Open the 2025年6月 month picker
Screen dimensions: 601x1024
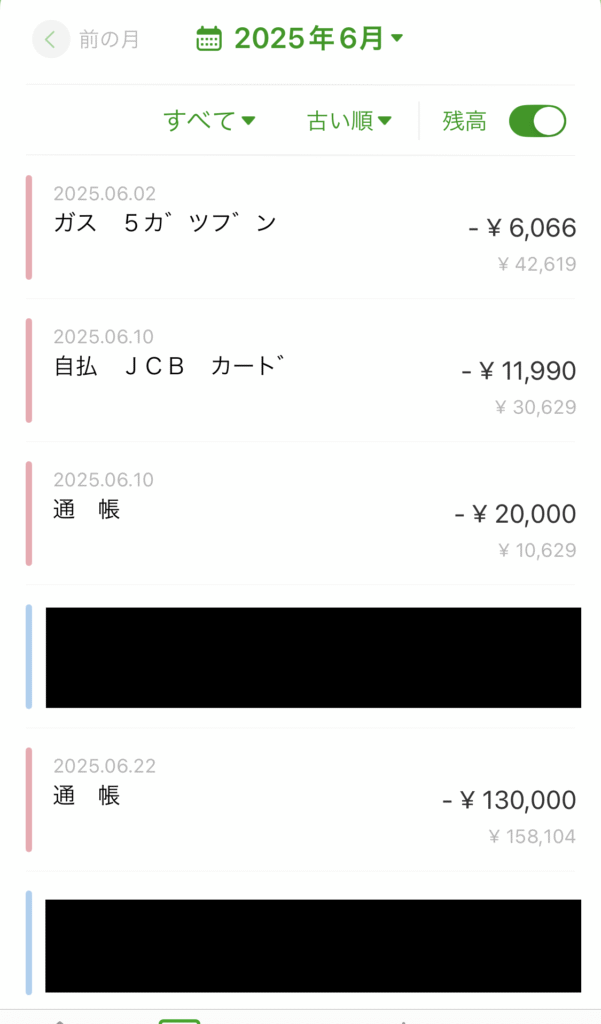tap(299, 39)
